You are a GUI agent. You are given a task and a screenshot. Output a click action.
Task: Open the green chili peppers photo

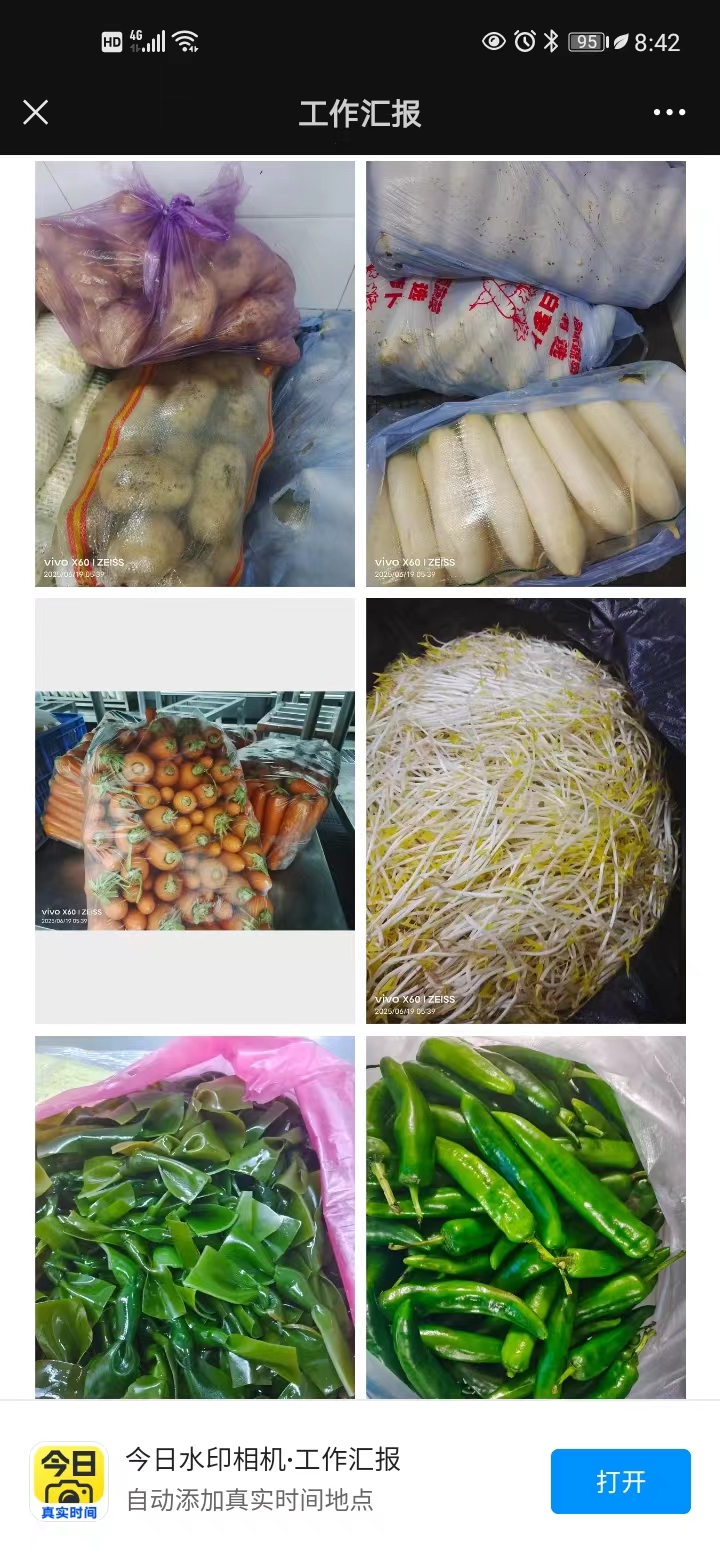coord(526,1217)
